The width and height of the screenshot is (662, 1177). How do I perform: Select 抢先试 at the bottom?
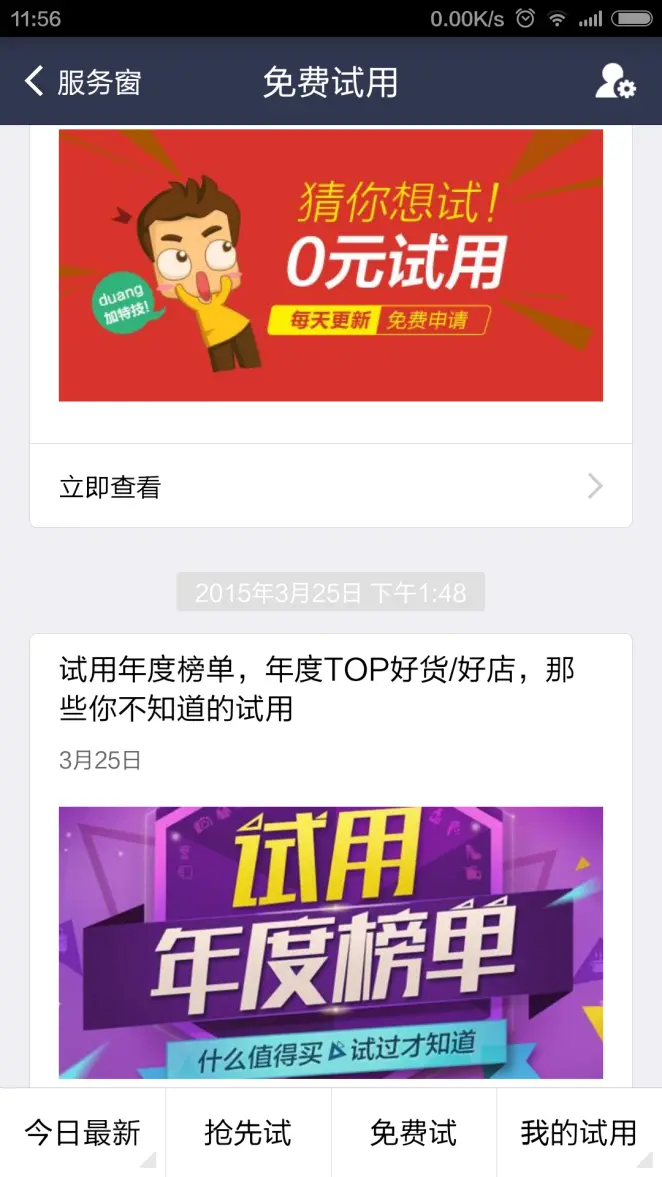tap(248, 1133)
